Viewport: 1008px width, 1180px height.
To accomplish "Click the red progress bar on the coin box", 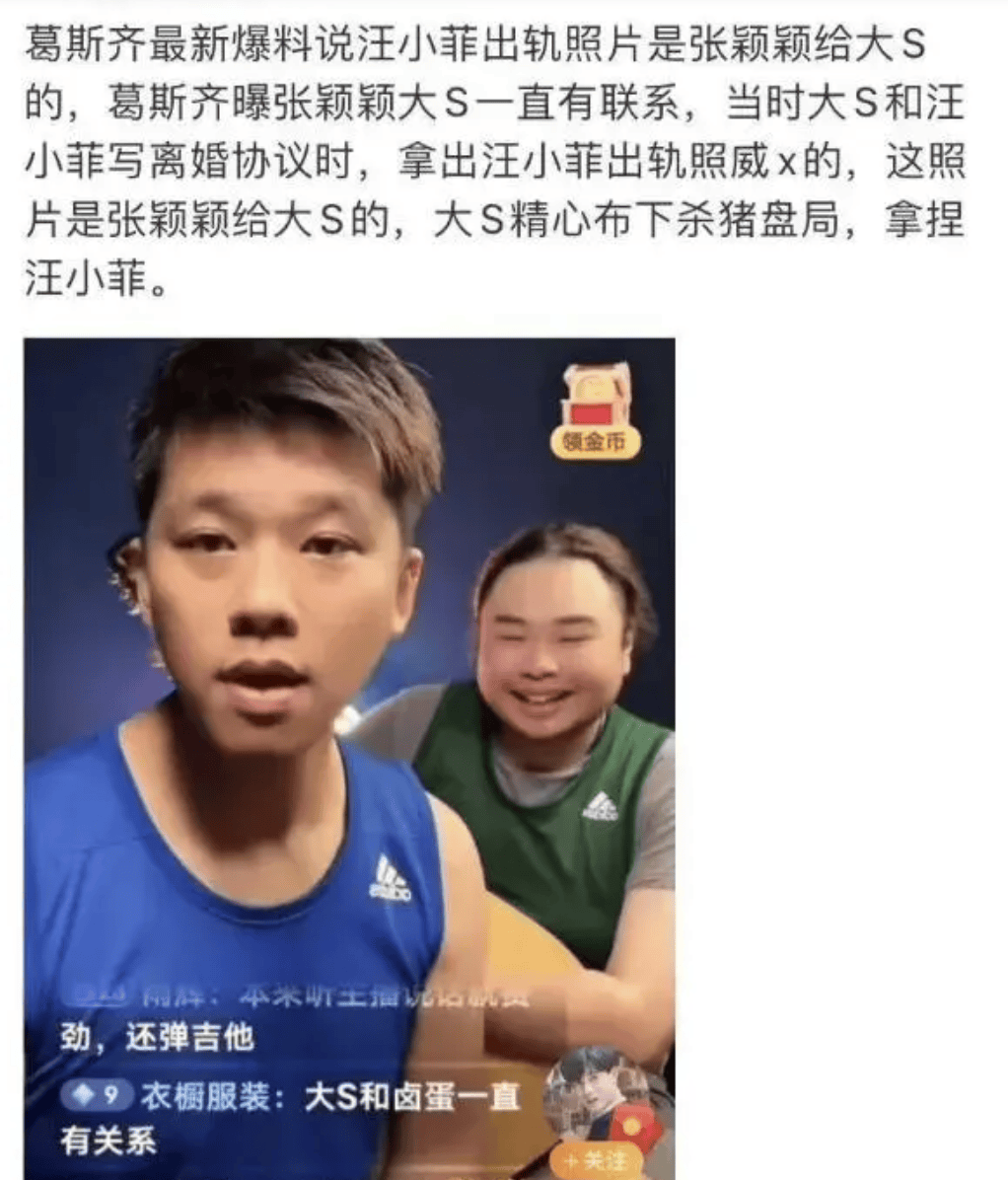I will pyautogui.click(x=592, y=413).
